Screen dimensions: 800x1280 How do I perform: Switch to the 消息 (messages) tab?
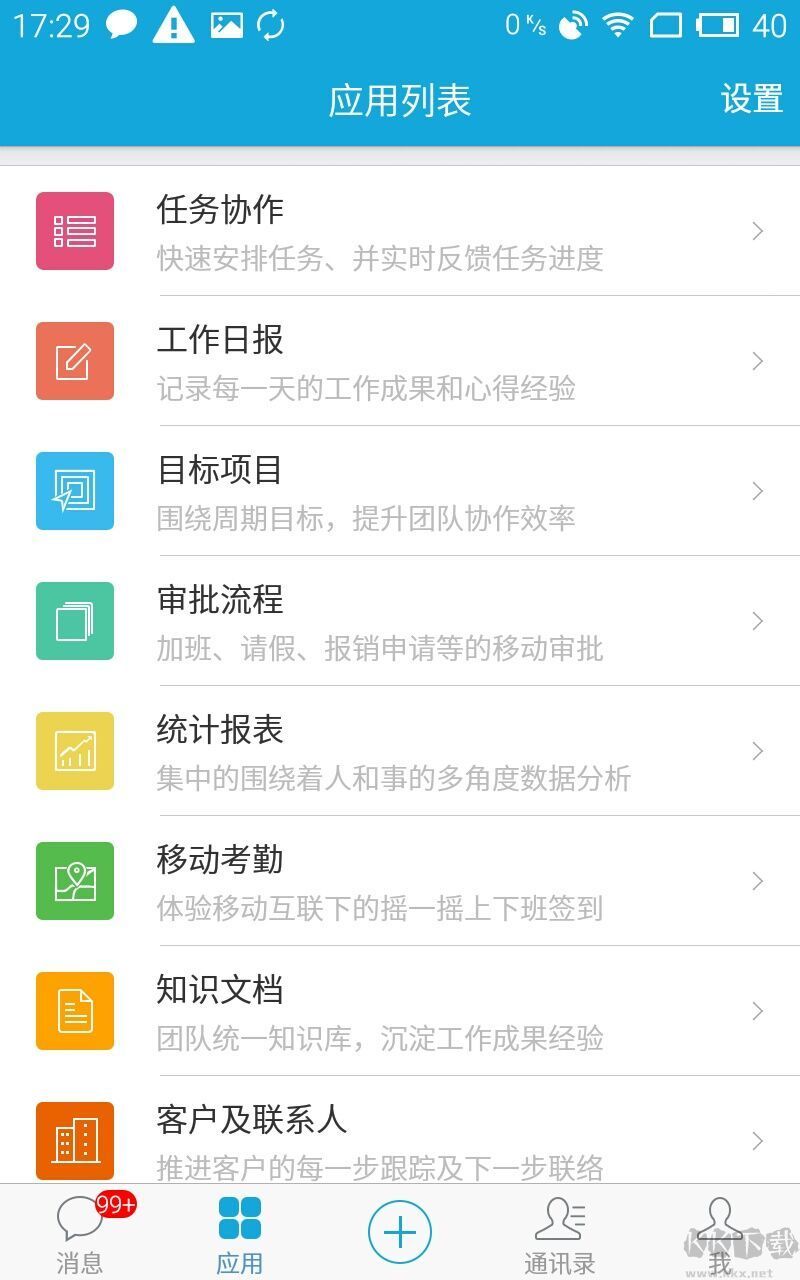[80, 1232]
